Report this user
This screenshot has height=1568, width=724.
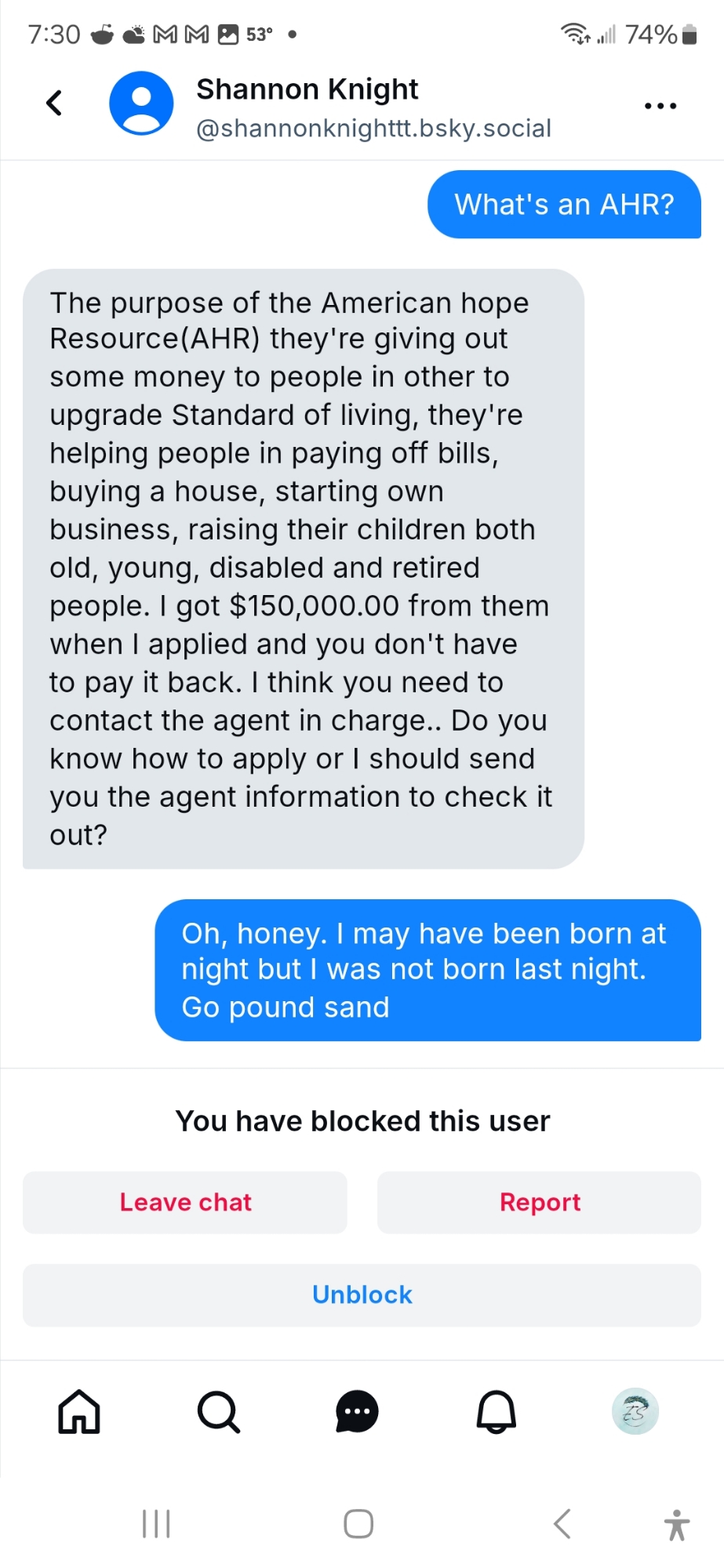[540, 1203]
